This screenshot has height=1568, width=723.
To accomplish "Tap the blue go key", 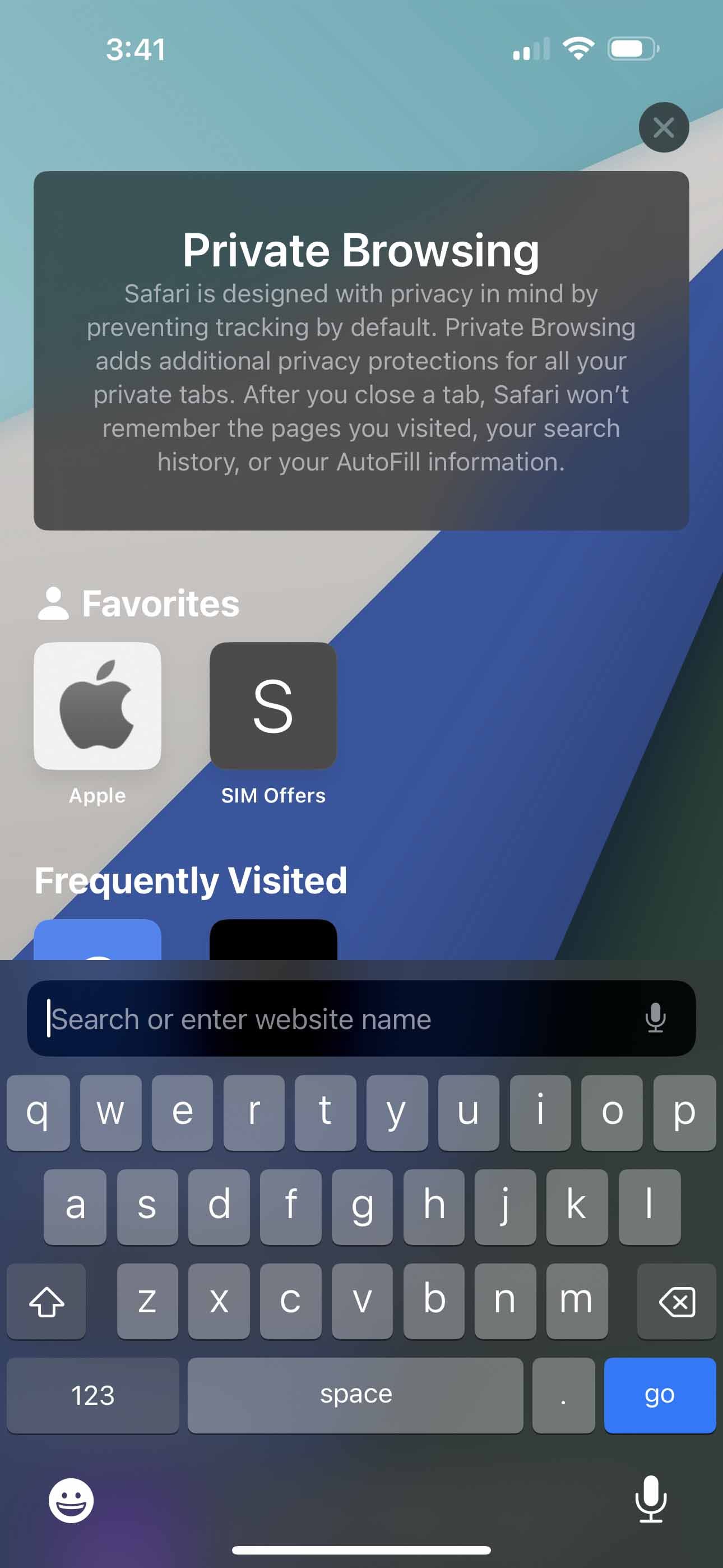I will click(x=659, y=1395).
